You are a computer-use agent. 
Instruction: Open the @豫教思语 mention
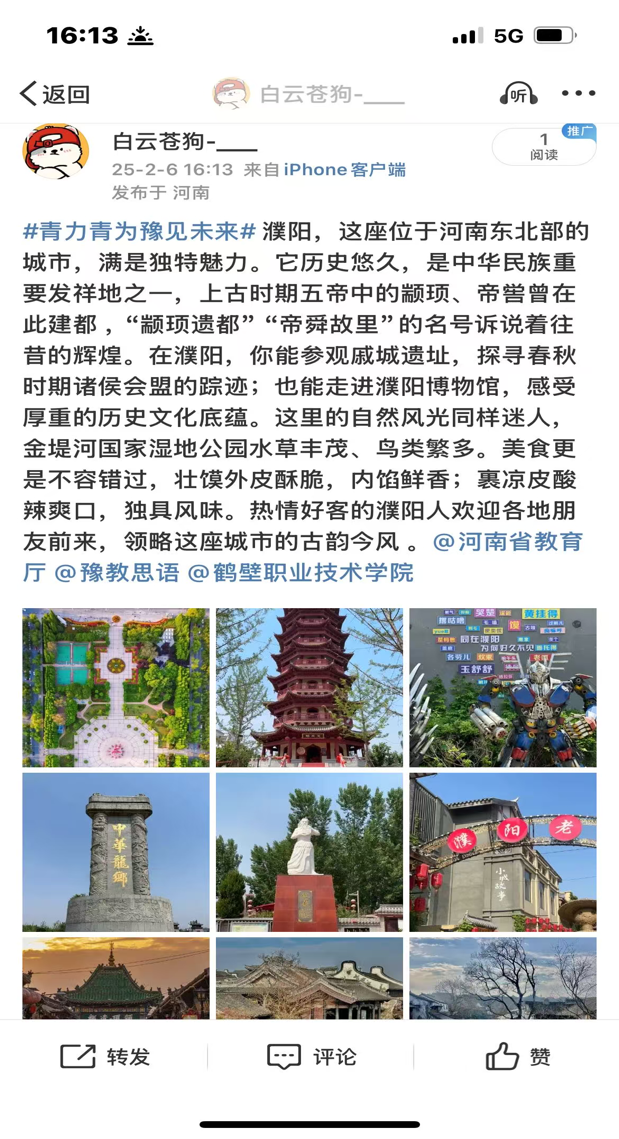(117, 572)
